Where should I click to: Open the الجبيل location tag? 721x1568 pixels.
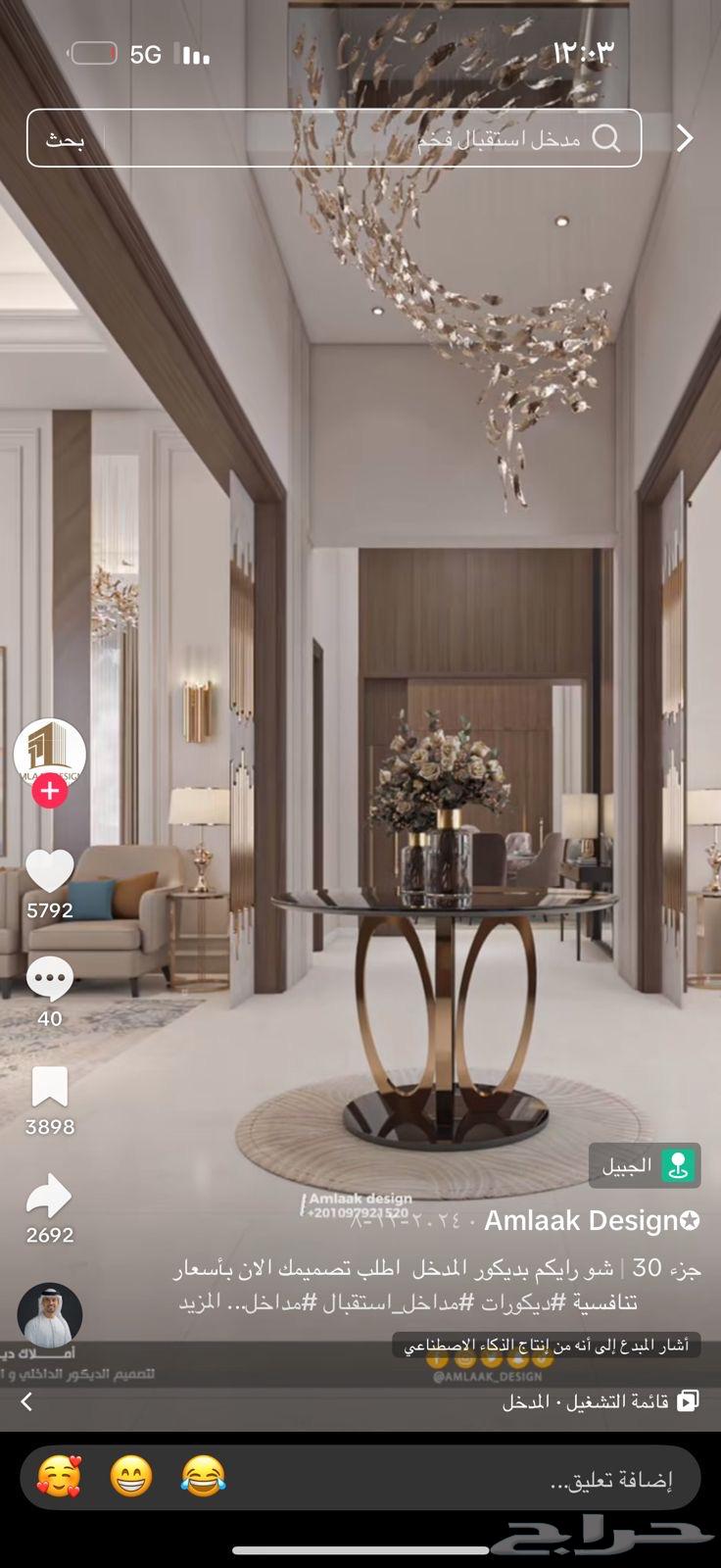[644, 1165]
